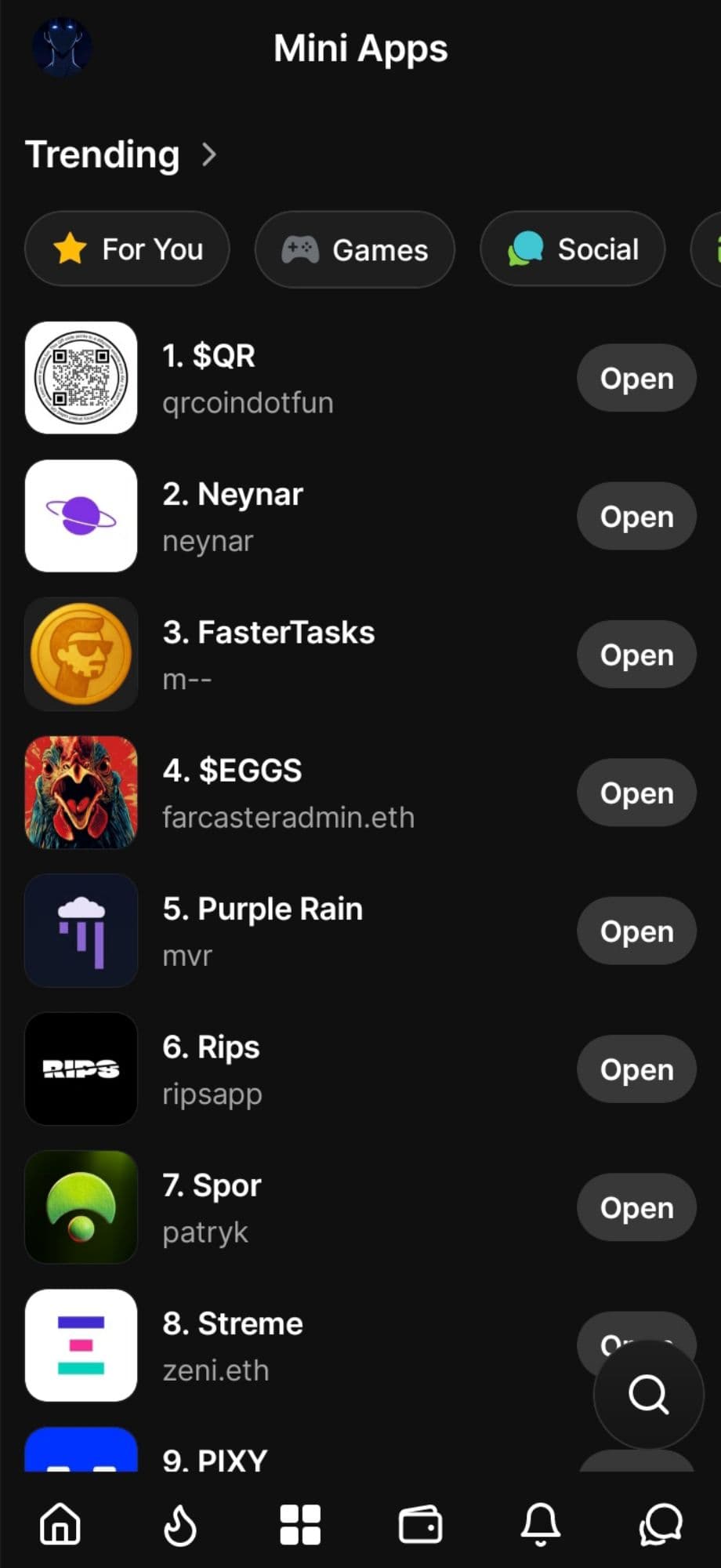The image size is (721, 1568).
Task: Open the Purple Rain mini app
Action: point(636,931)
